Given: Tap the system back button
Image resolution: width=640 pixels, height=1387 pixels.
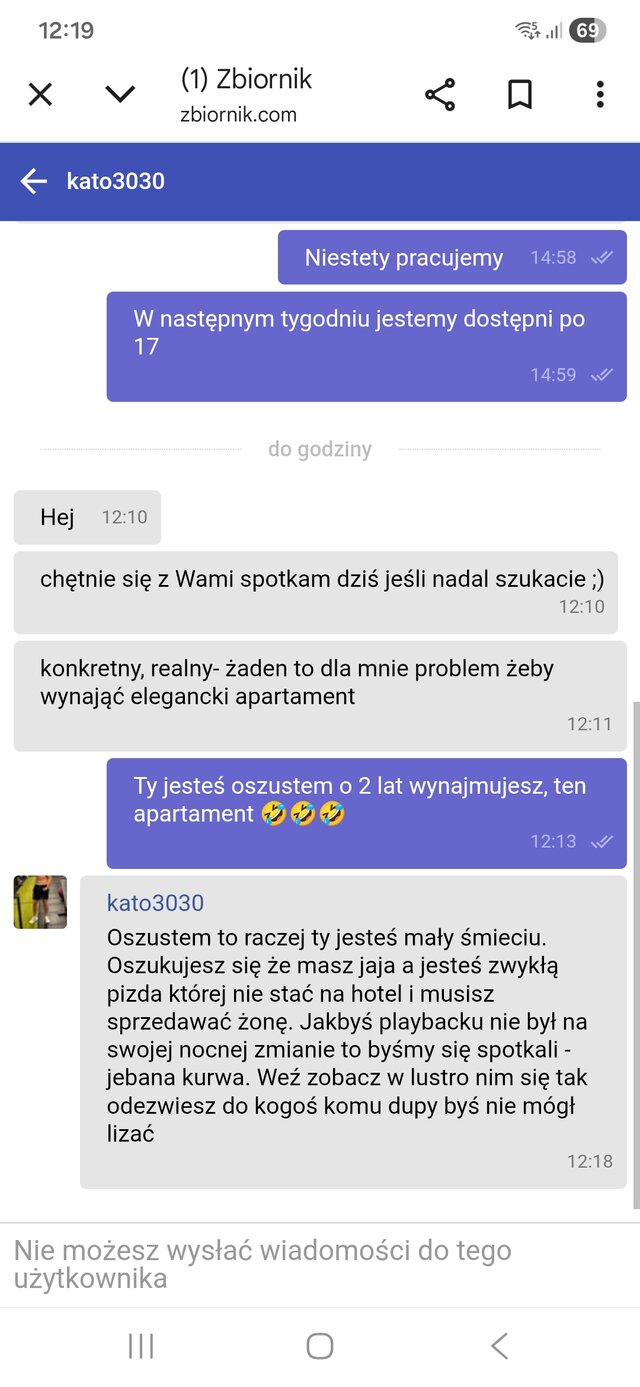Looking at the screenshot, I should click(499, 1346).
